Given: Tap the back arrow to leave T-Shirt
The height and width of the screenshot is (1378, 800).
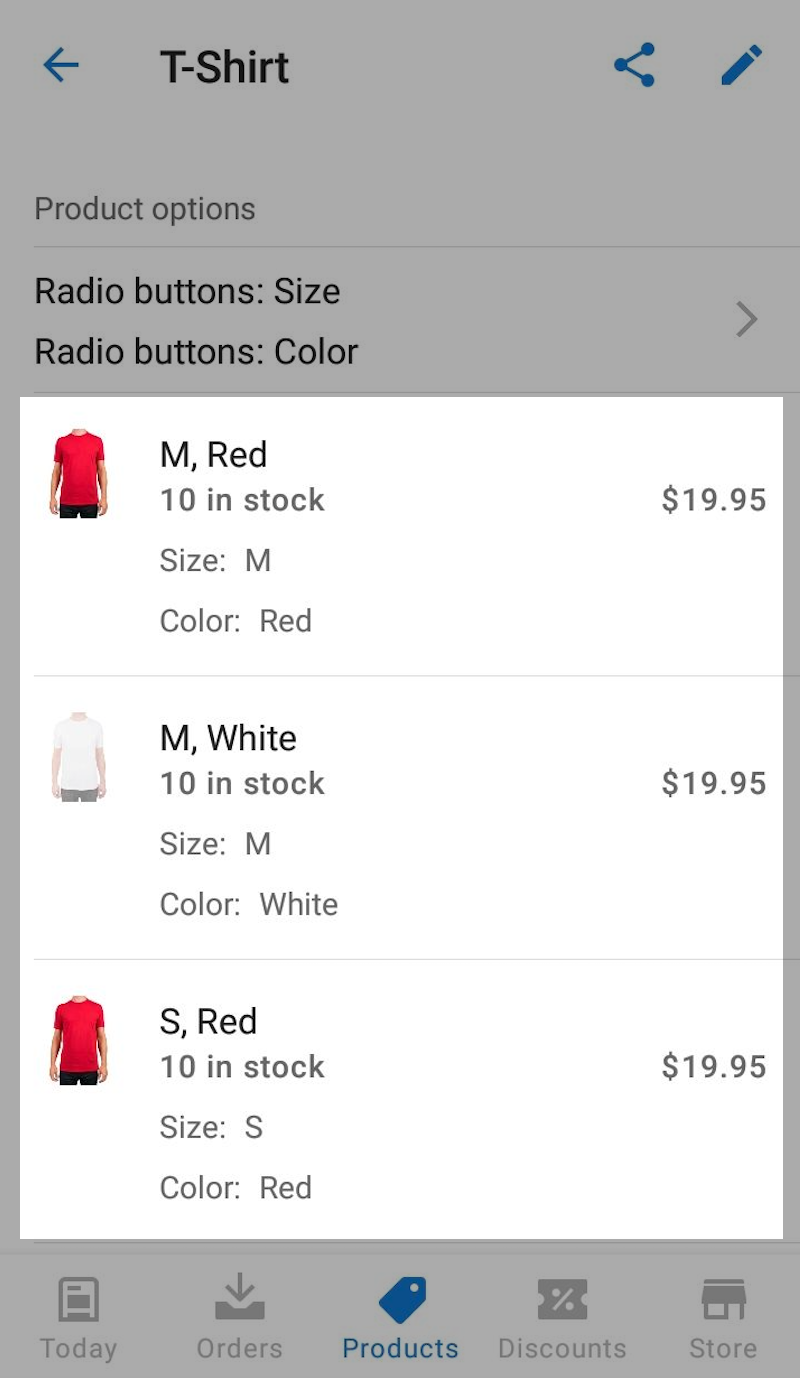Looking at the screenshot, I should (61, 64).
